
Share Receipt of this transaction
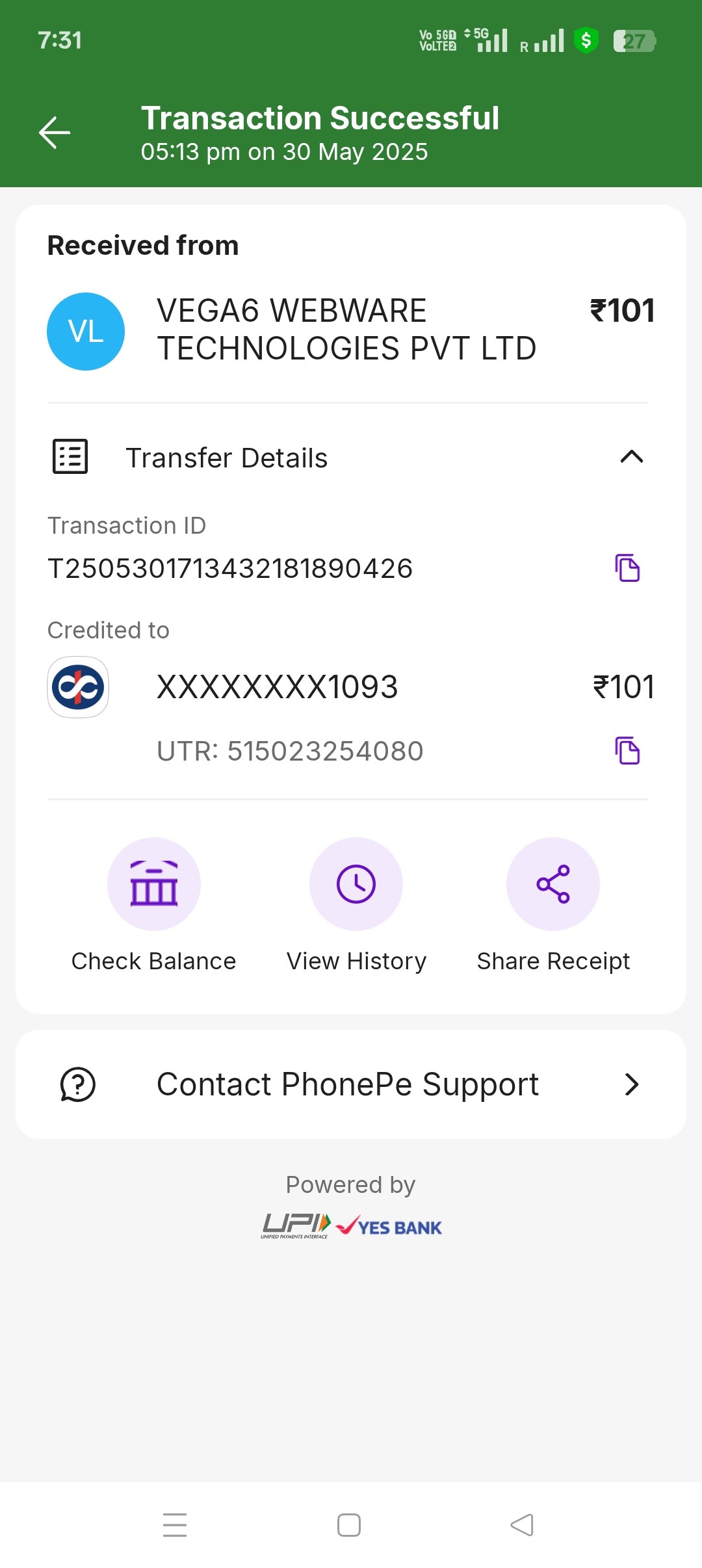[553, 884]
